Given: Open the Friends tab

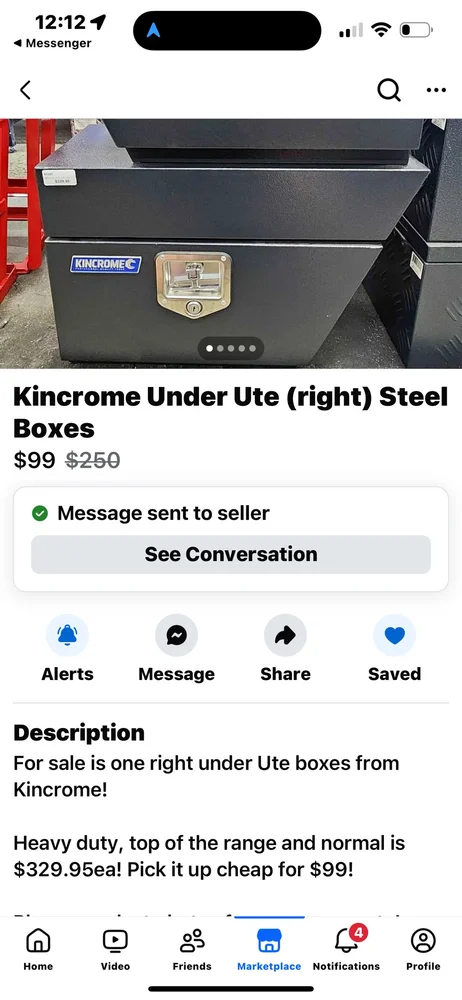Looking at the screenshot, I should pos(192,949).
